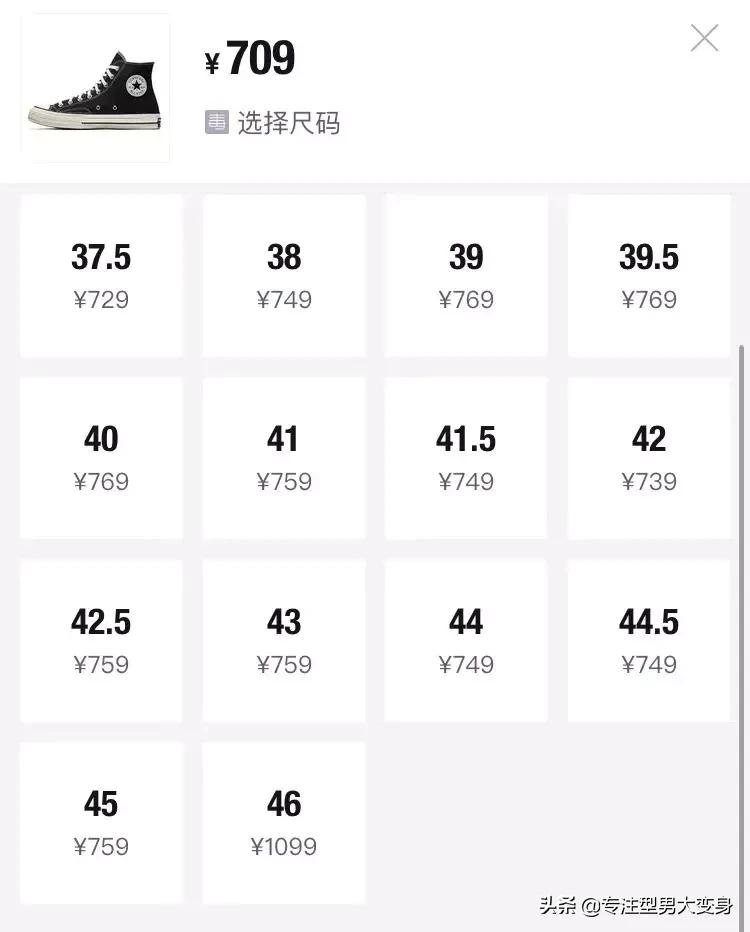Image resolution: width=750 pixels, height=932 pixels.
Task: Open the black sneaker product thumbnail
Action: tap(95, 88)
